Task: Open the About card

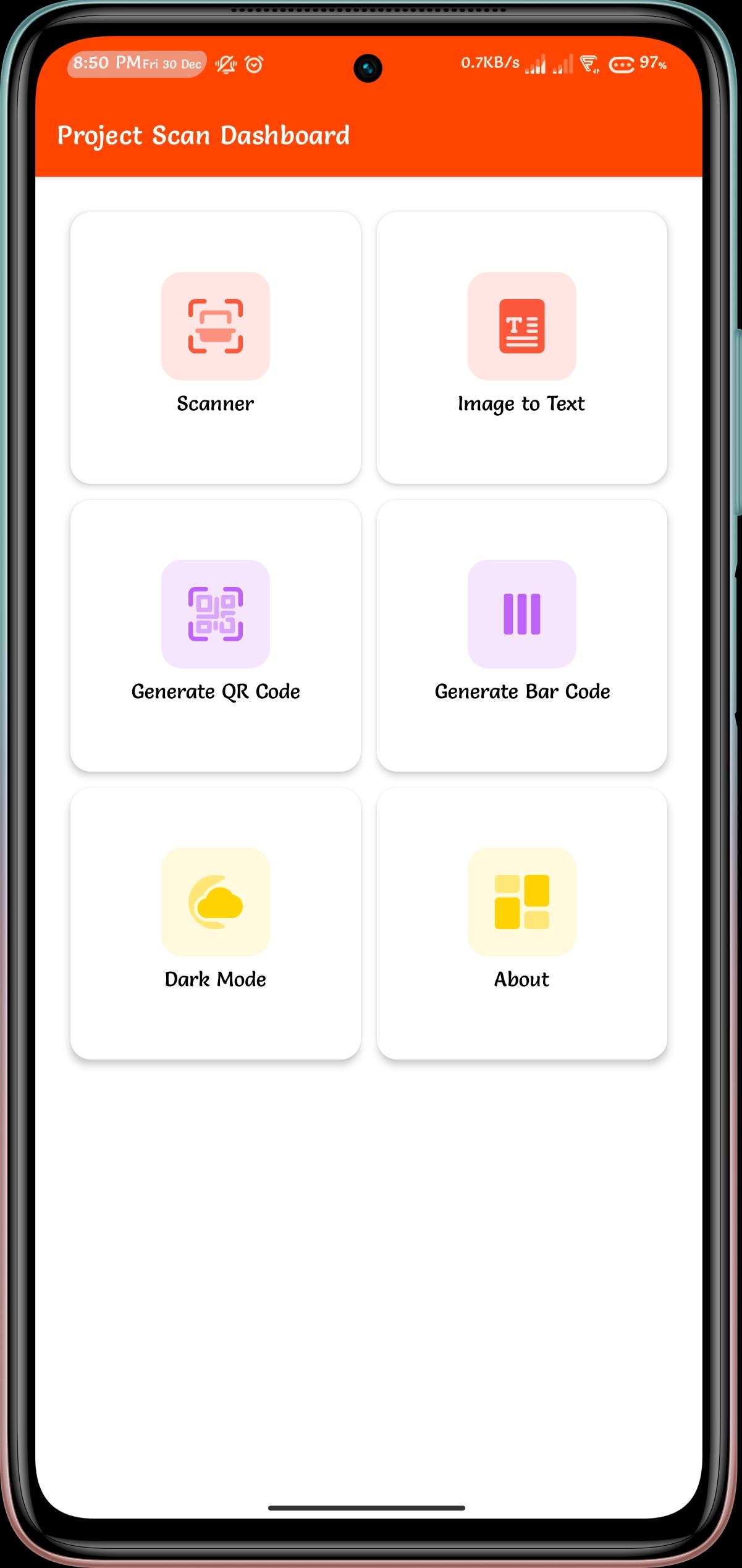Action: coord(521,923)
